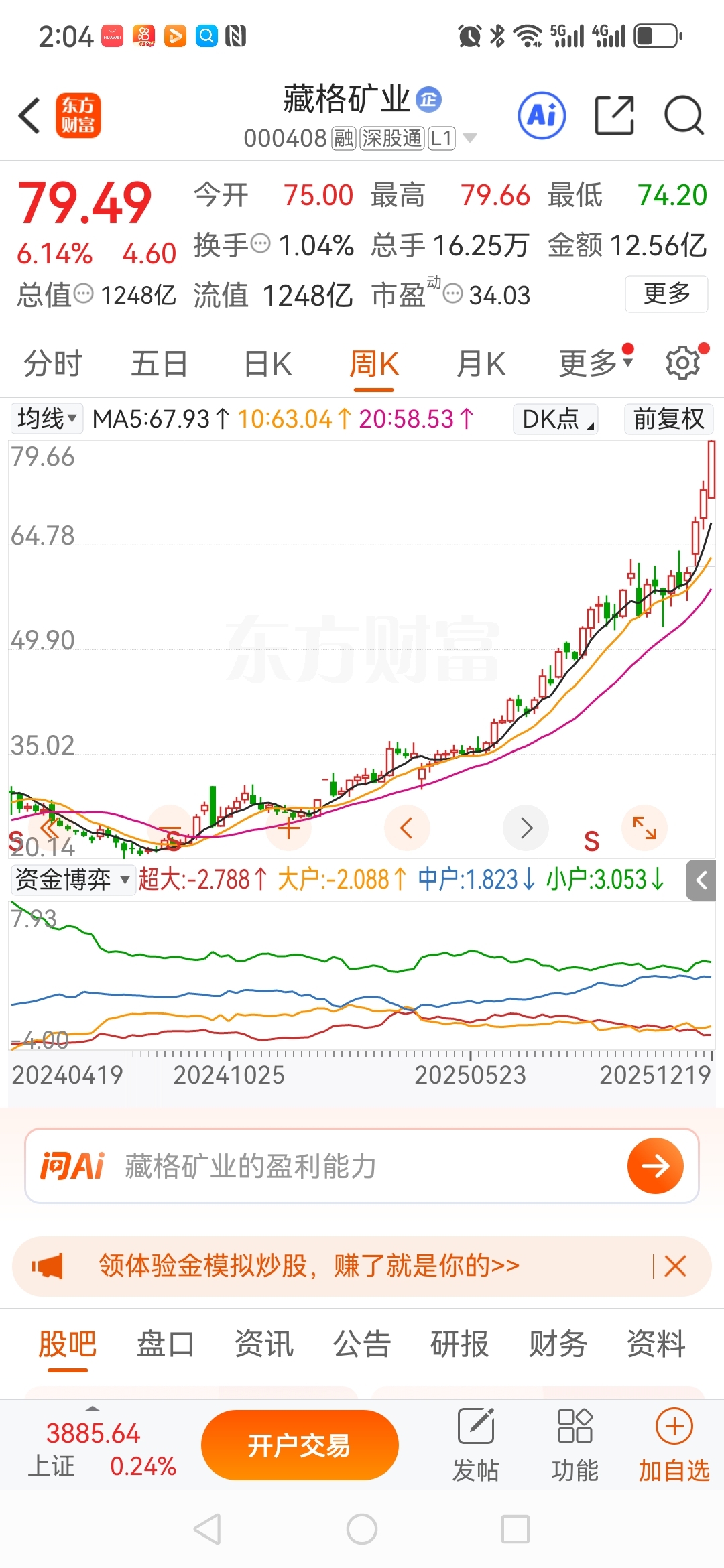Expand chart to fullscreen
Image resolution: width=724 pixels, height=1568 pixels.
[644, 828]
